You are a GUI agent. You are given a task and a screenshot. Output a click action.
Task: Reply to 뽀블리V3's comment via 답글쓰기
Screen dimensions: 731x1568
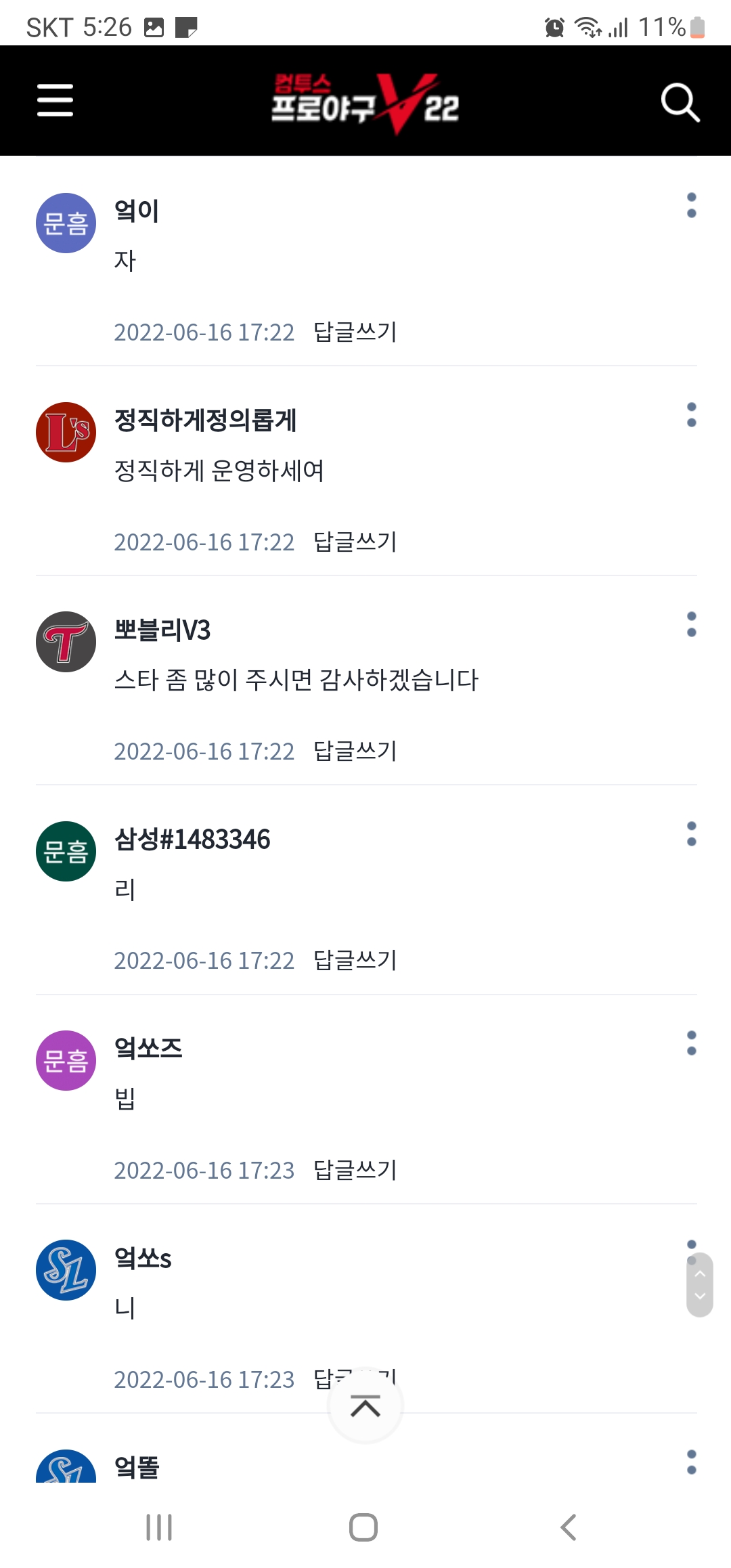click(x=355, y=751)
